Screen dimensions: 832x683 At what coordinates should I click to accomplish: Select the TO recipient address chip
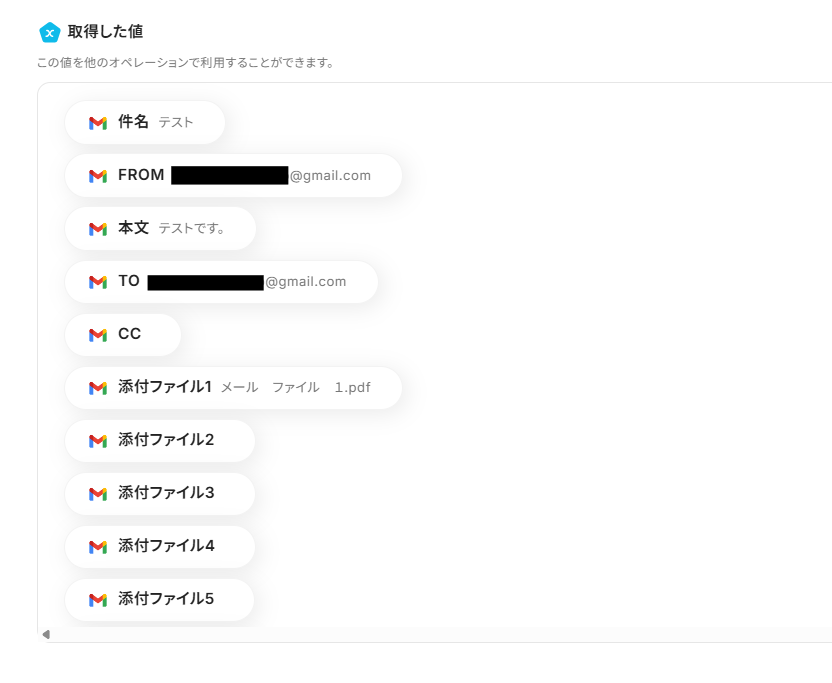(x=221, y=281)
